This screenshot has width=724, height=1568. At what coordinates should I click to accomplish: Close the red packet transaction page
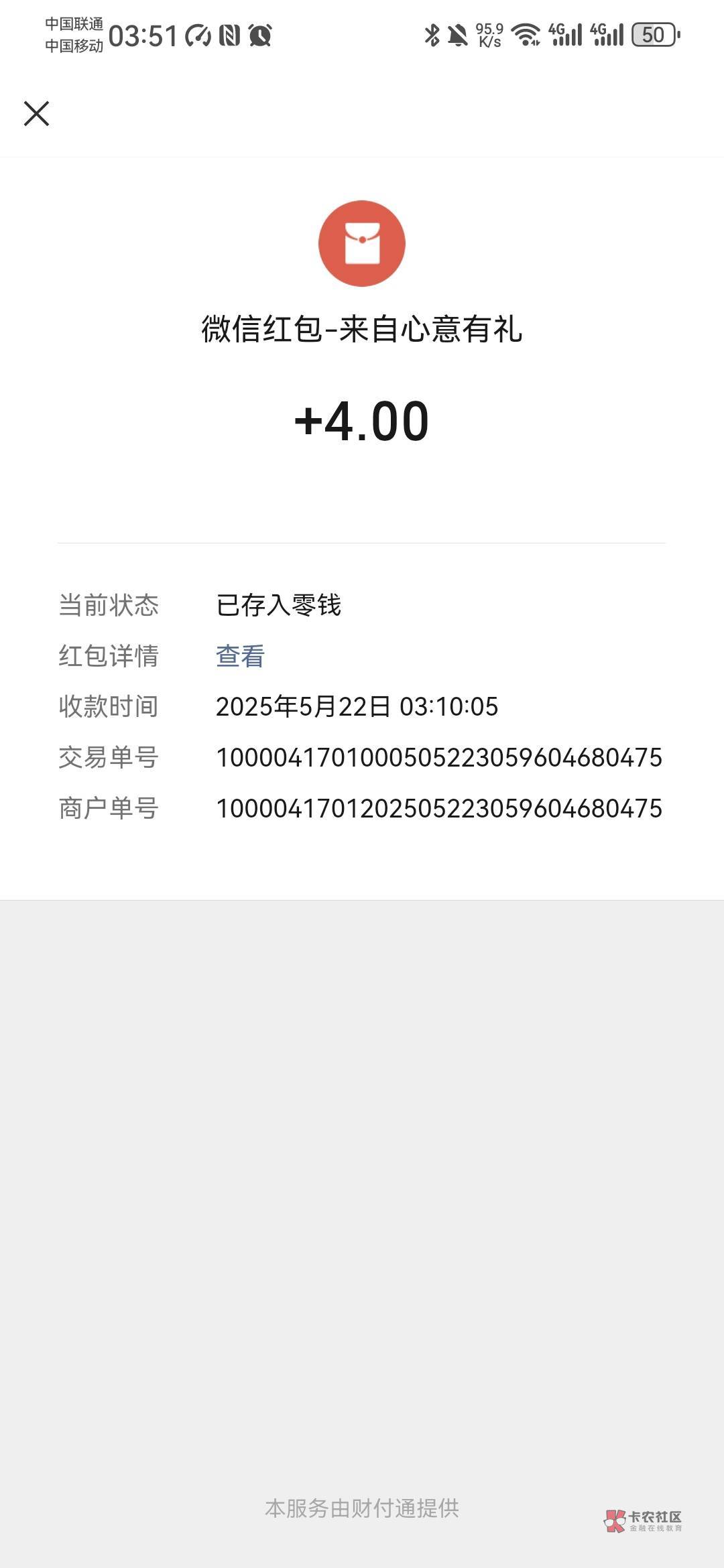(x=37, y=113)
